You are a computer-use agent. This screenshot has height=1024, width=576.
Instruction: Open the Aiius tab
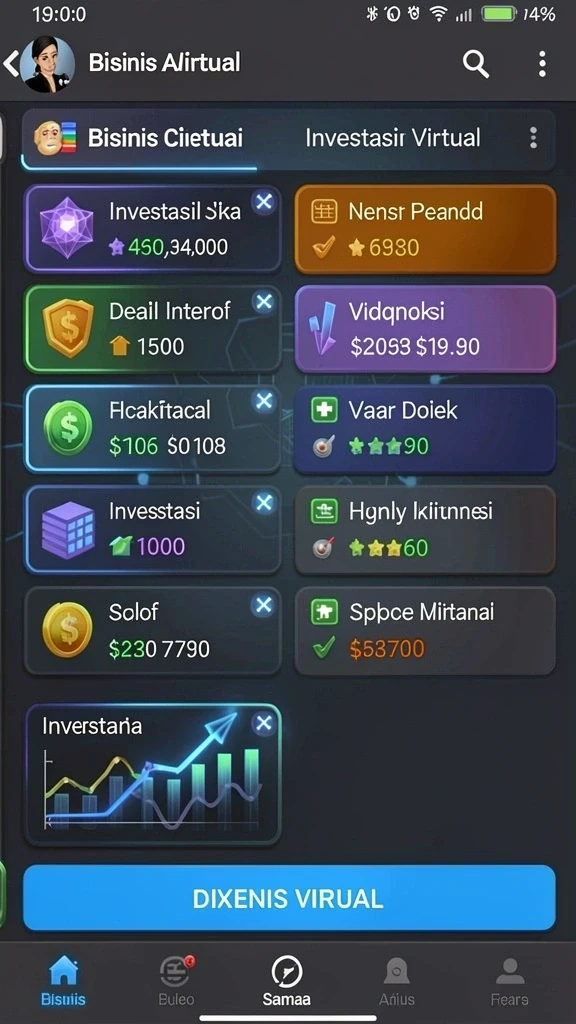pyautogui.click(x=396, y=980)
